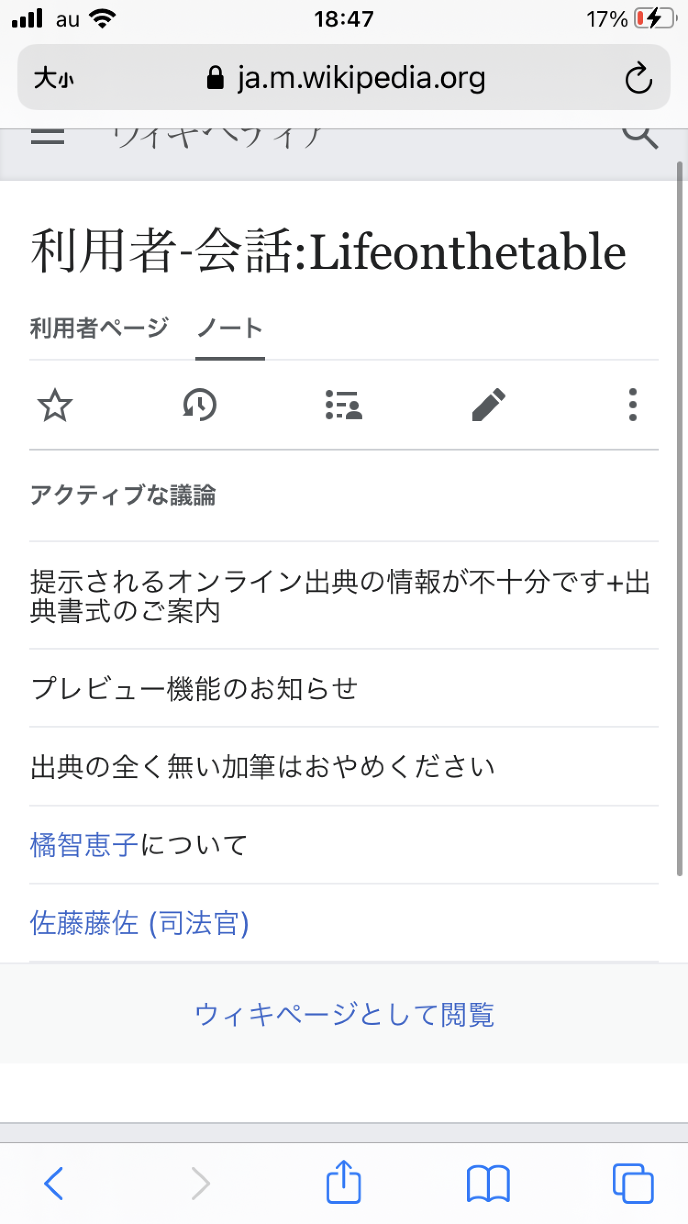The image size is (688, 1224).
Task: Open the Wikipedia hamburger menu
Action: click(x=47, y=137)
